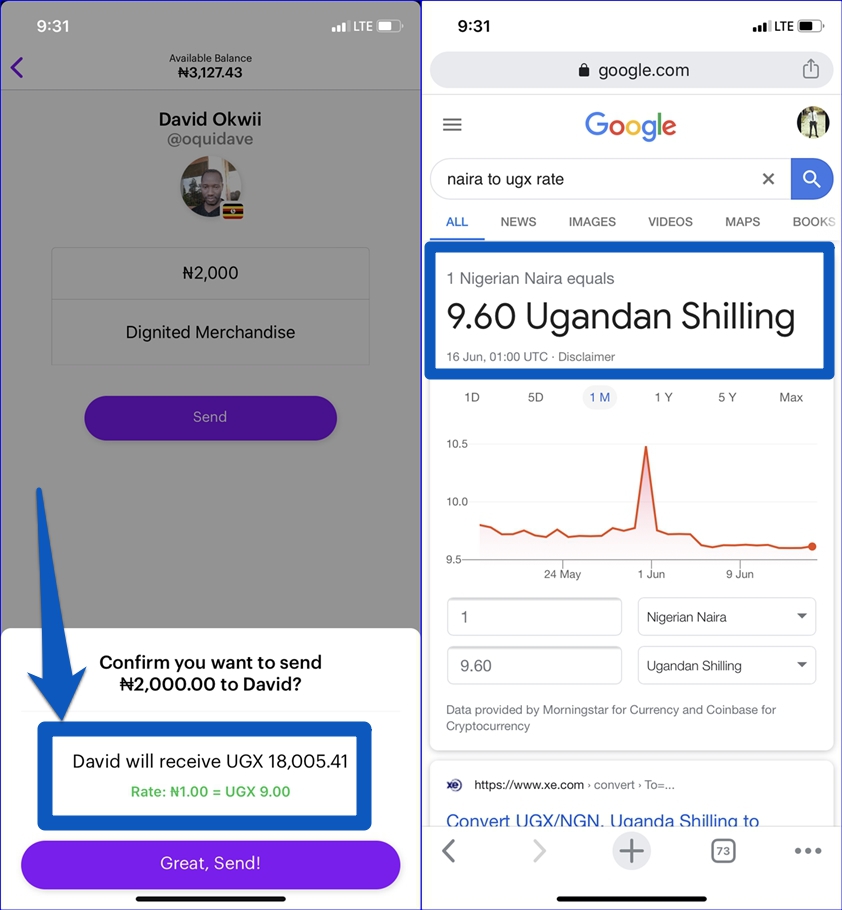The height and width of the screenshot is (910, 842).
Task: Go back with the purple arrow
Action: [17, 67]
